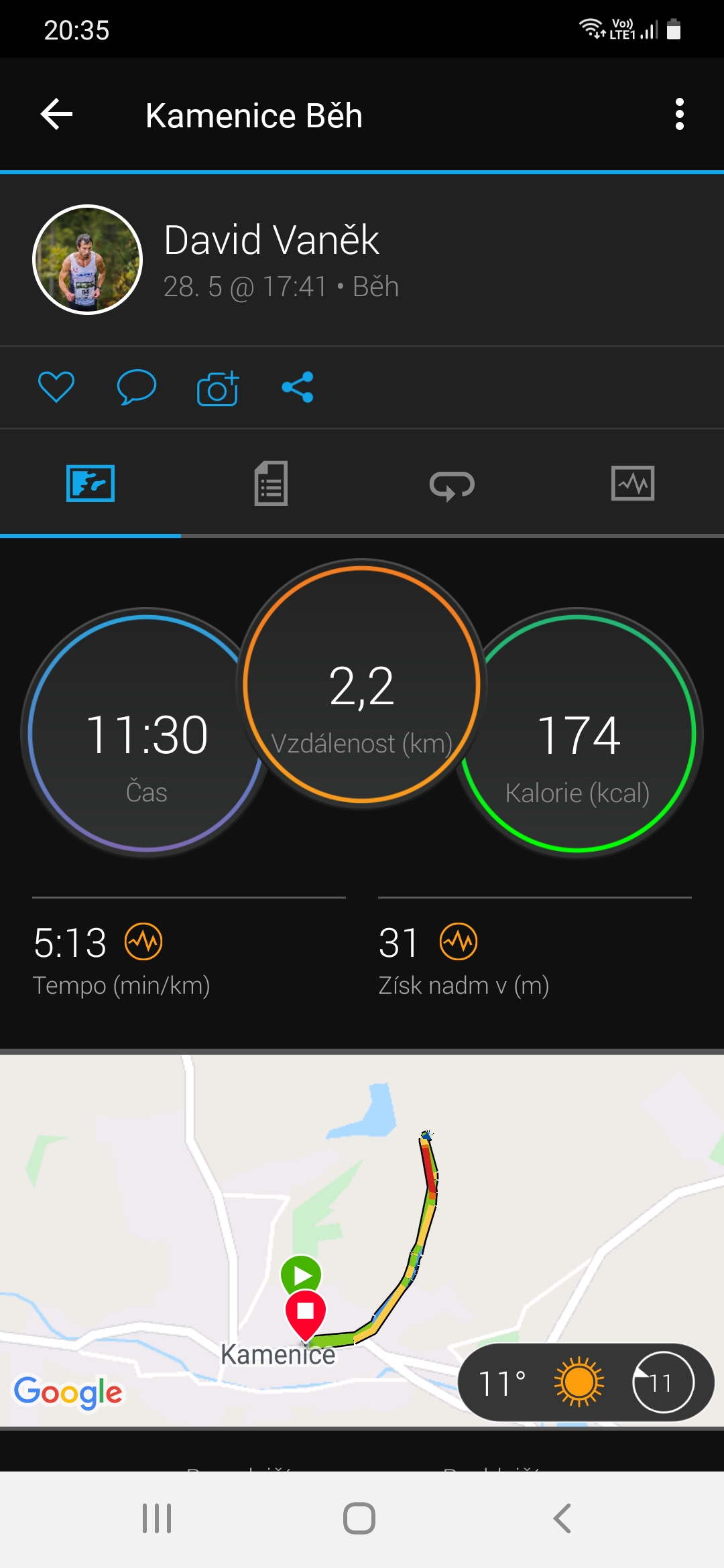Open David Vaněk's profile picture
This screenshot has width=724, height=1568.
[87, 259]
